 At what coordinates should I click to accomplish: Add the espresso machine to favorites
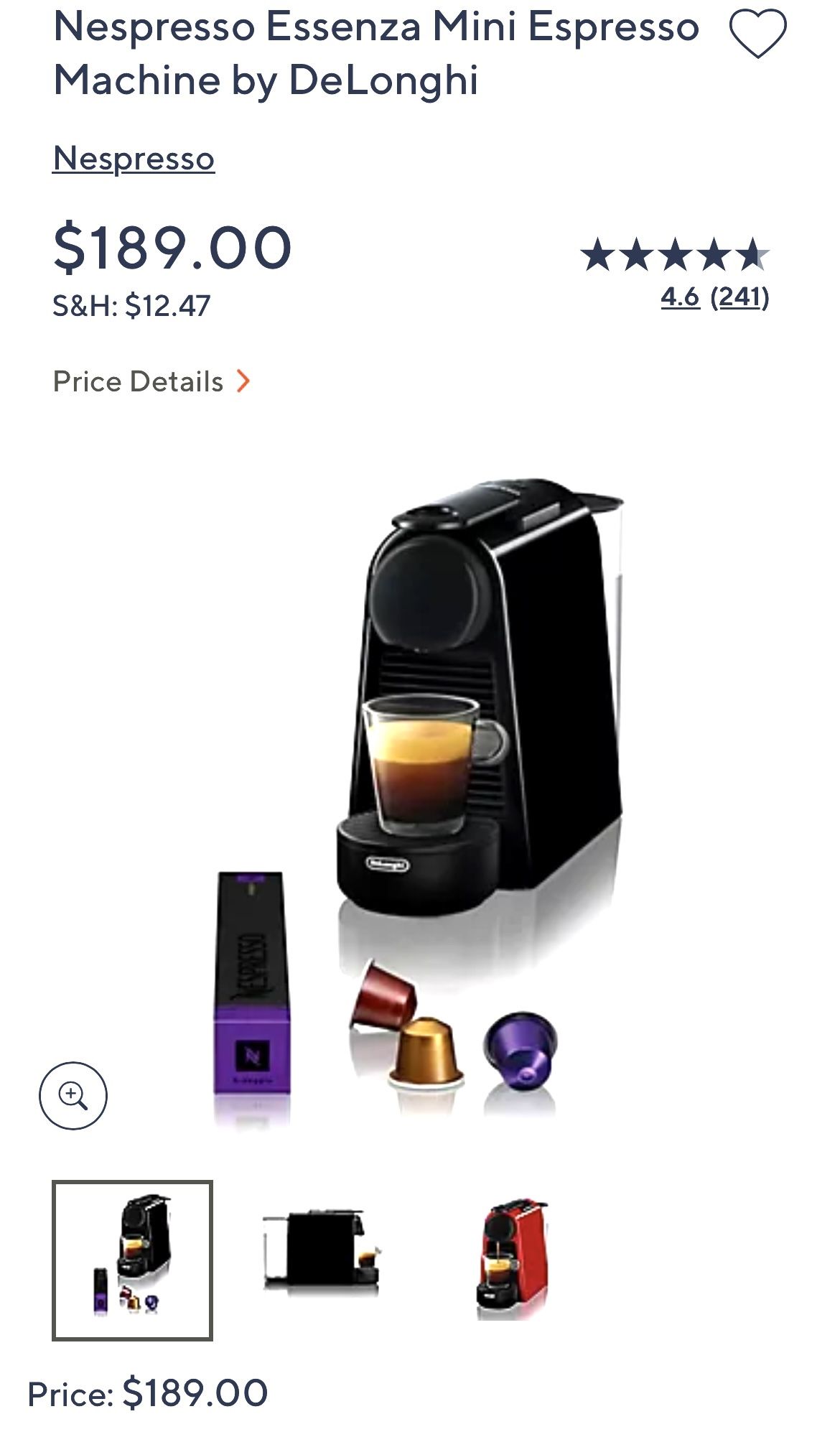(x=757, y=34)
